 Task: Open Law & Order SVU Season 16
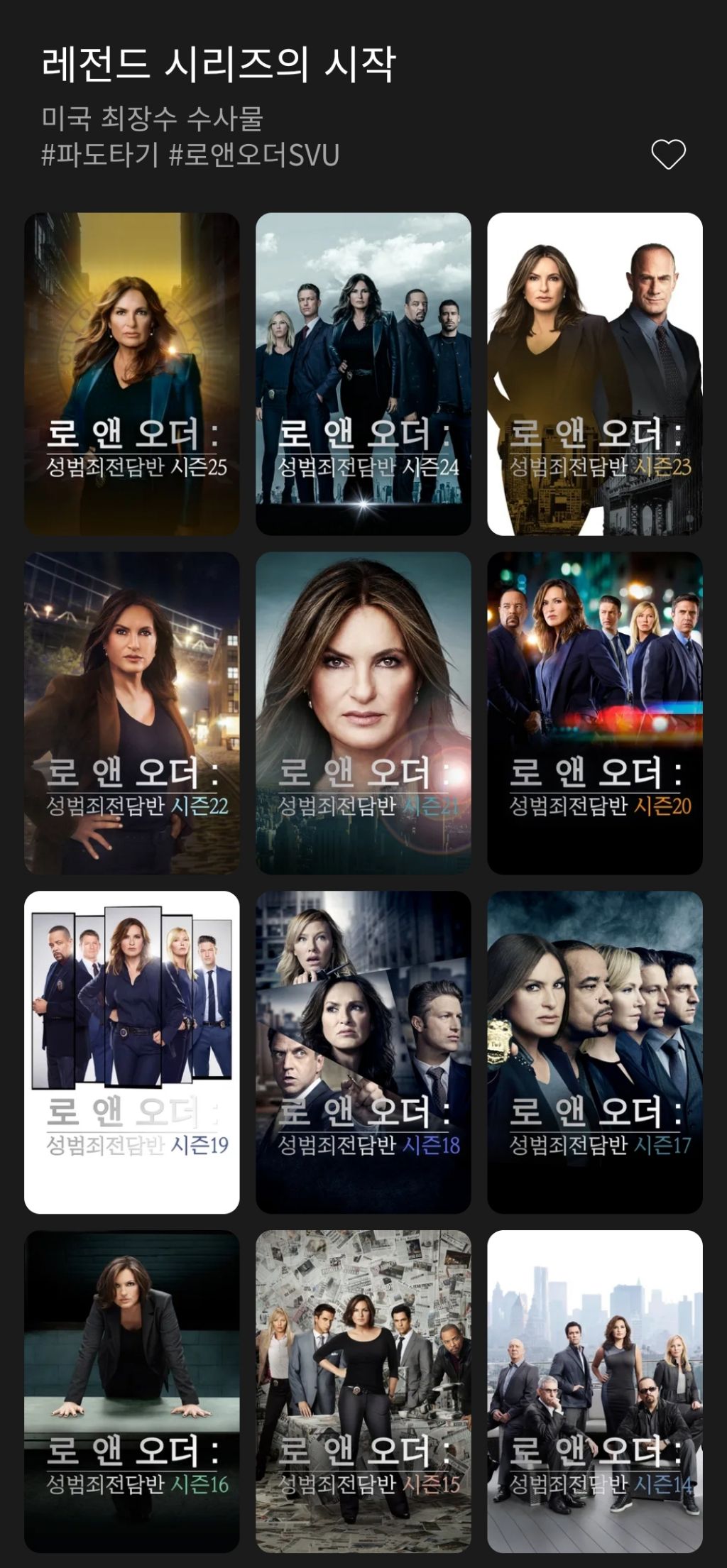coord(132,1391)
